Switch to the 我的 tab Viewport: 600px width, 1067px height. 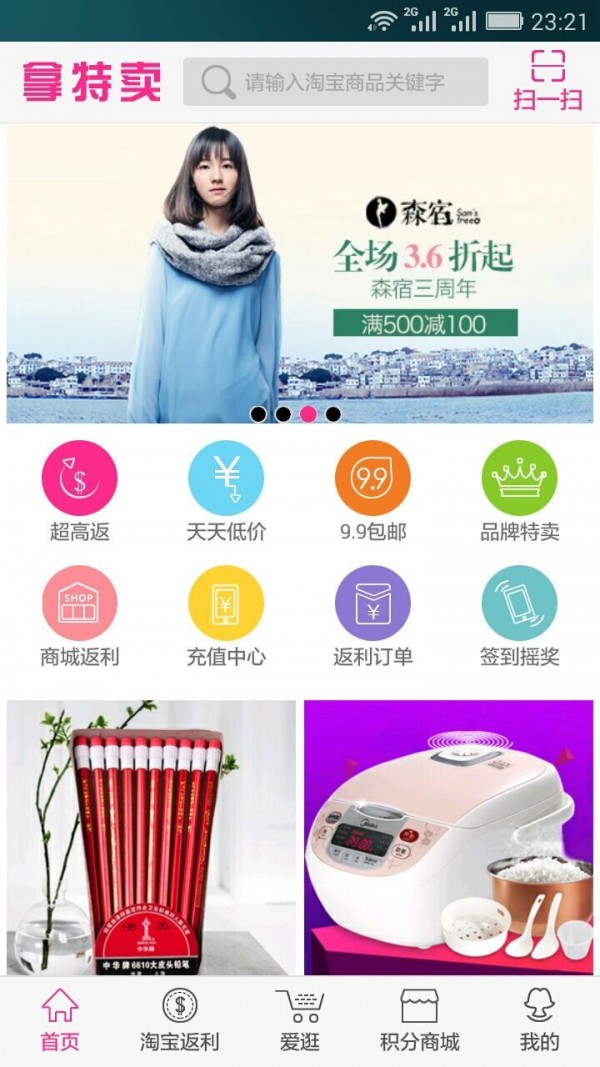coord(539,1020)
